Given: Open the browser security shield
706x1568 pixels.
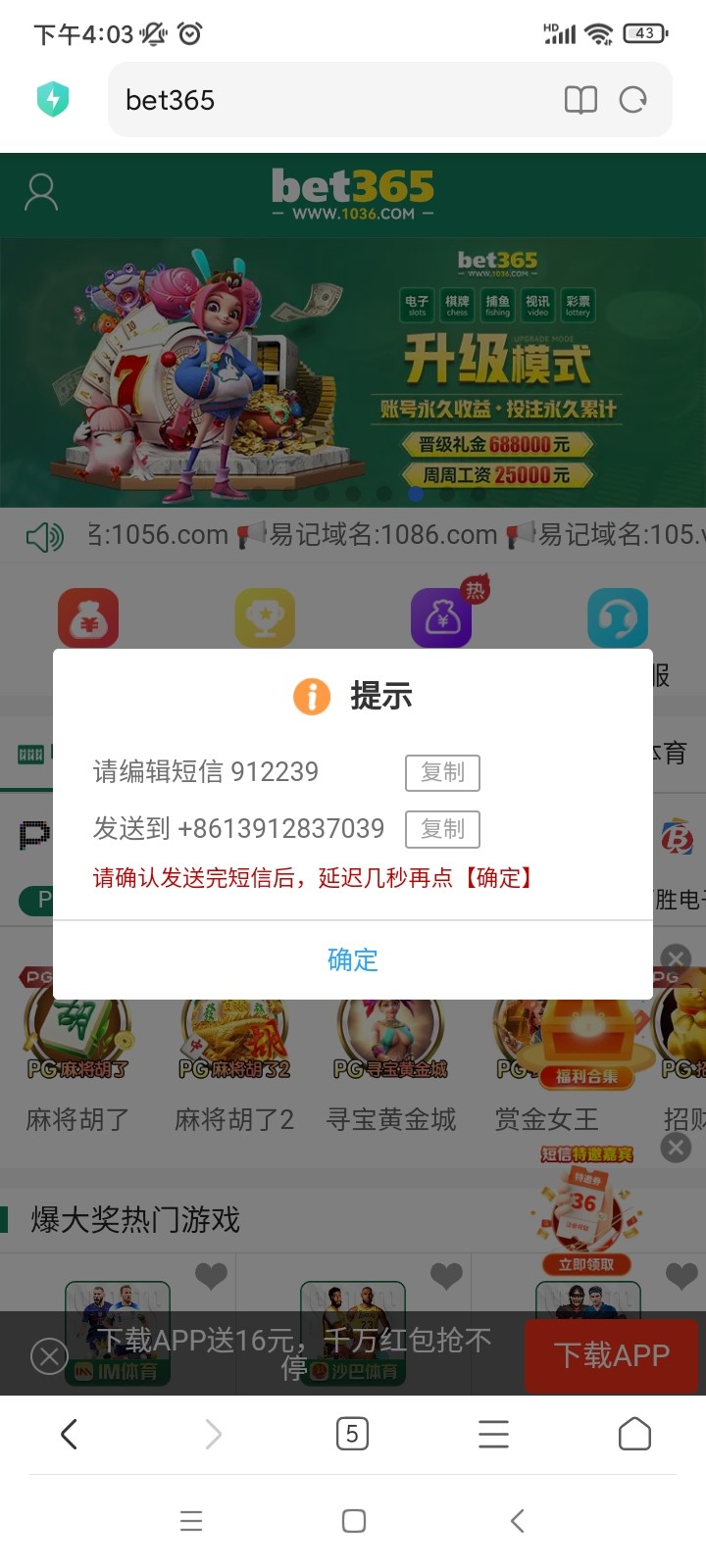Looking at the screenshot, I should pos(53,99).
